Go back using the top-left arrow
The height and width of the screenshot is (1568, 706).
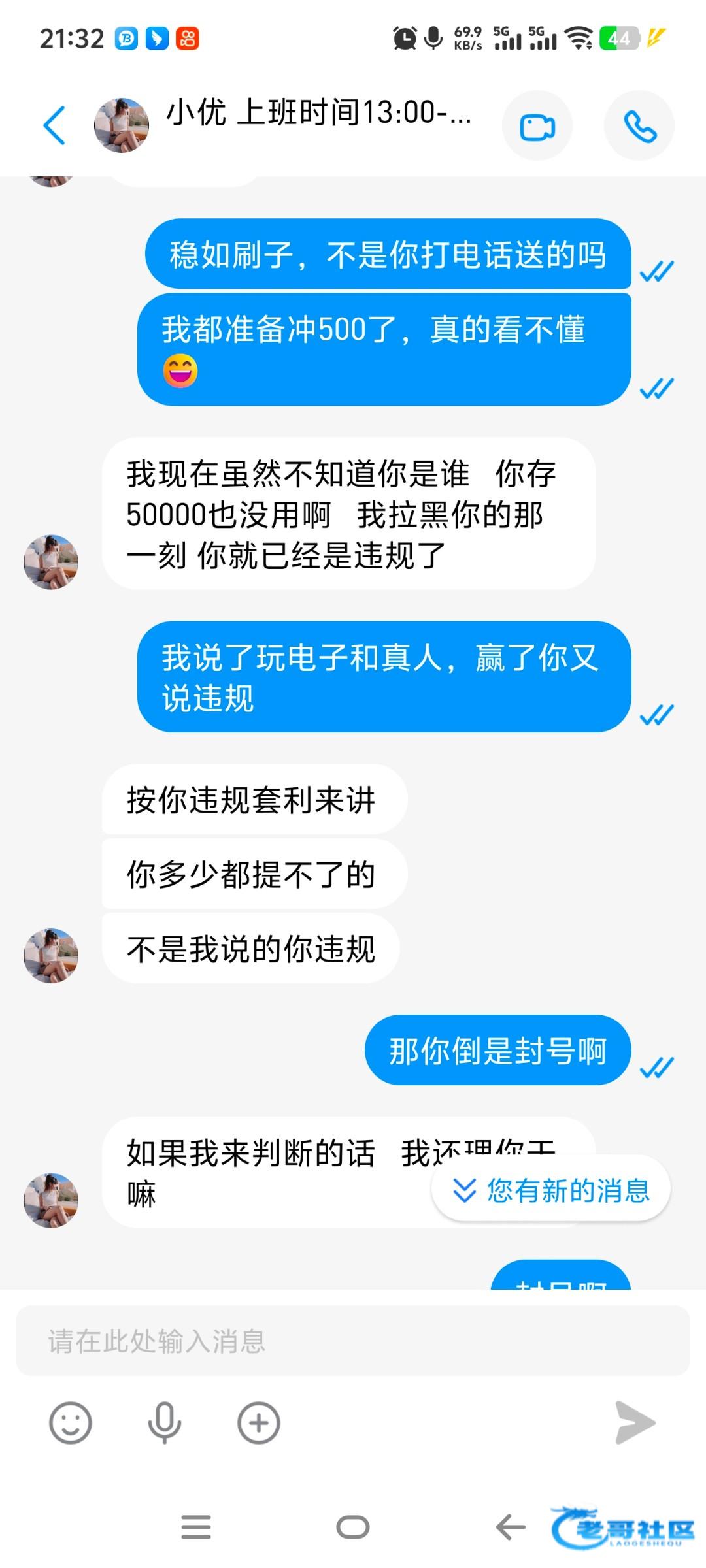point(54,125)
